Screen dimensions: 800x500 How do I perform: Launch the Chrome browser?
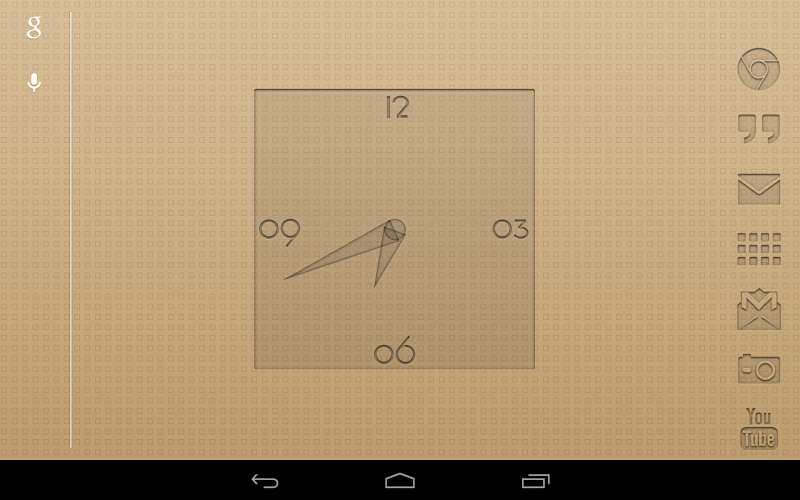(x=758, y=69)
